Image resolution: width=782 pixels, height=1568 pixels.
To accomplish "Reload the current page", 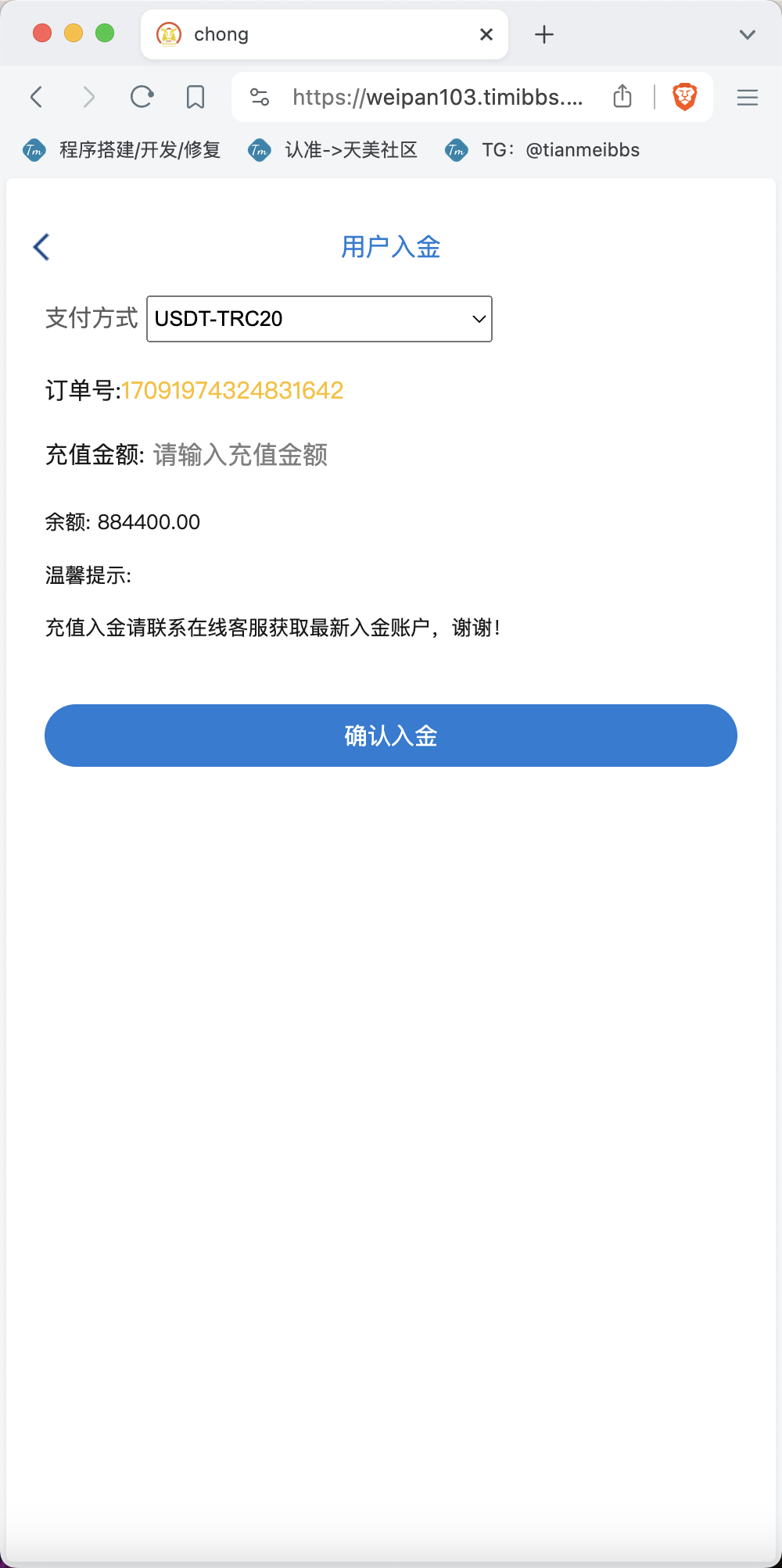I will click(x=142, y=97).
